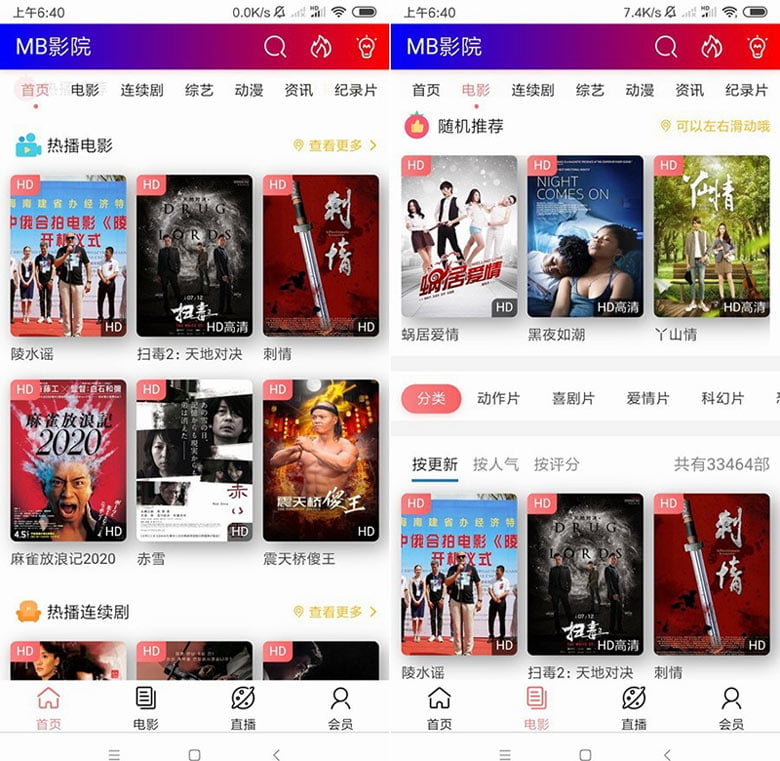Filter by 动作片 category

[x=498, y=398]
